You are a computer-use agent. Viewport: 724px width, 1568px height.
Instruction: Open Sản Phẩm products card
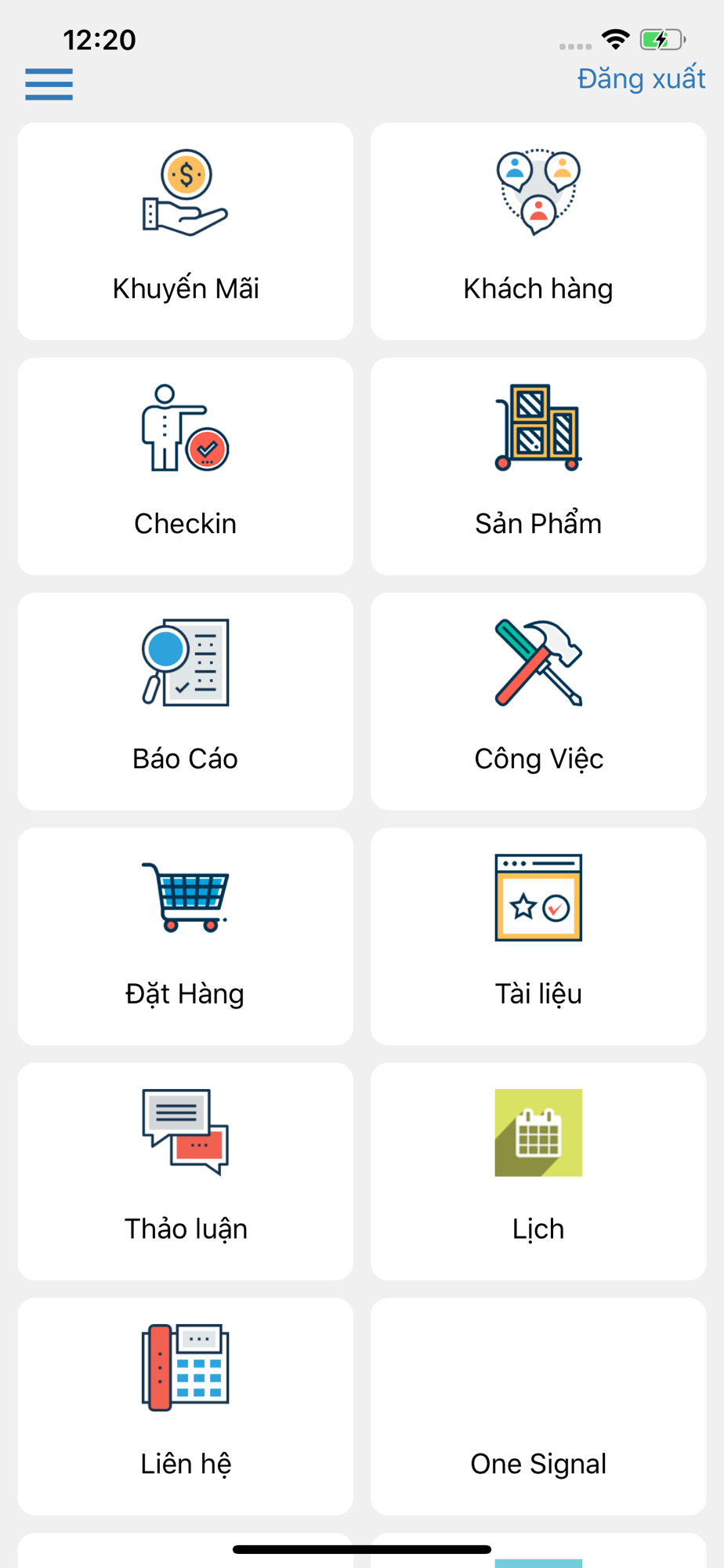(538, 466)
